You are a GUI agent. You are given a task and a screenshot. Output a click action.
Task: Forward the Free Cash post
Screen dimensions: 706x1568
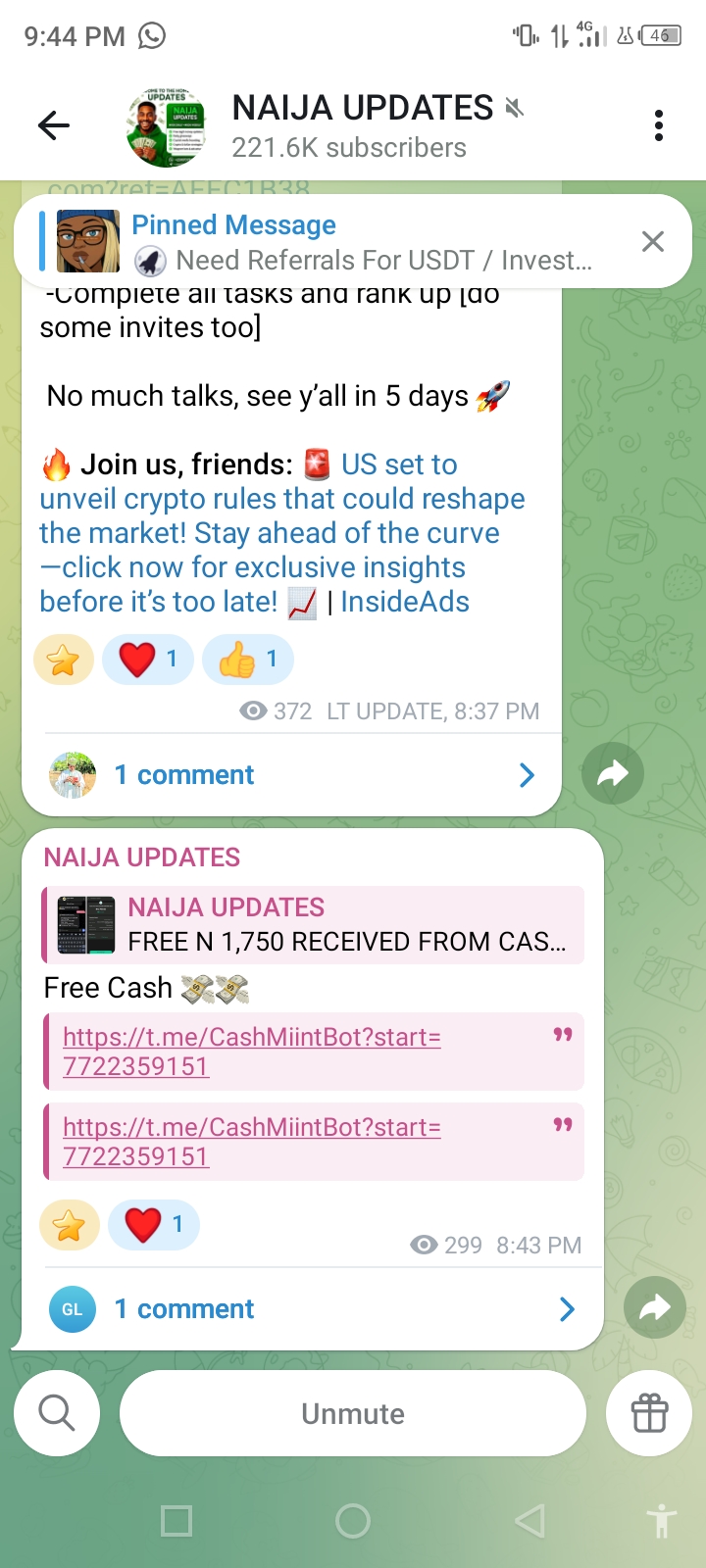654,1307
